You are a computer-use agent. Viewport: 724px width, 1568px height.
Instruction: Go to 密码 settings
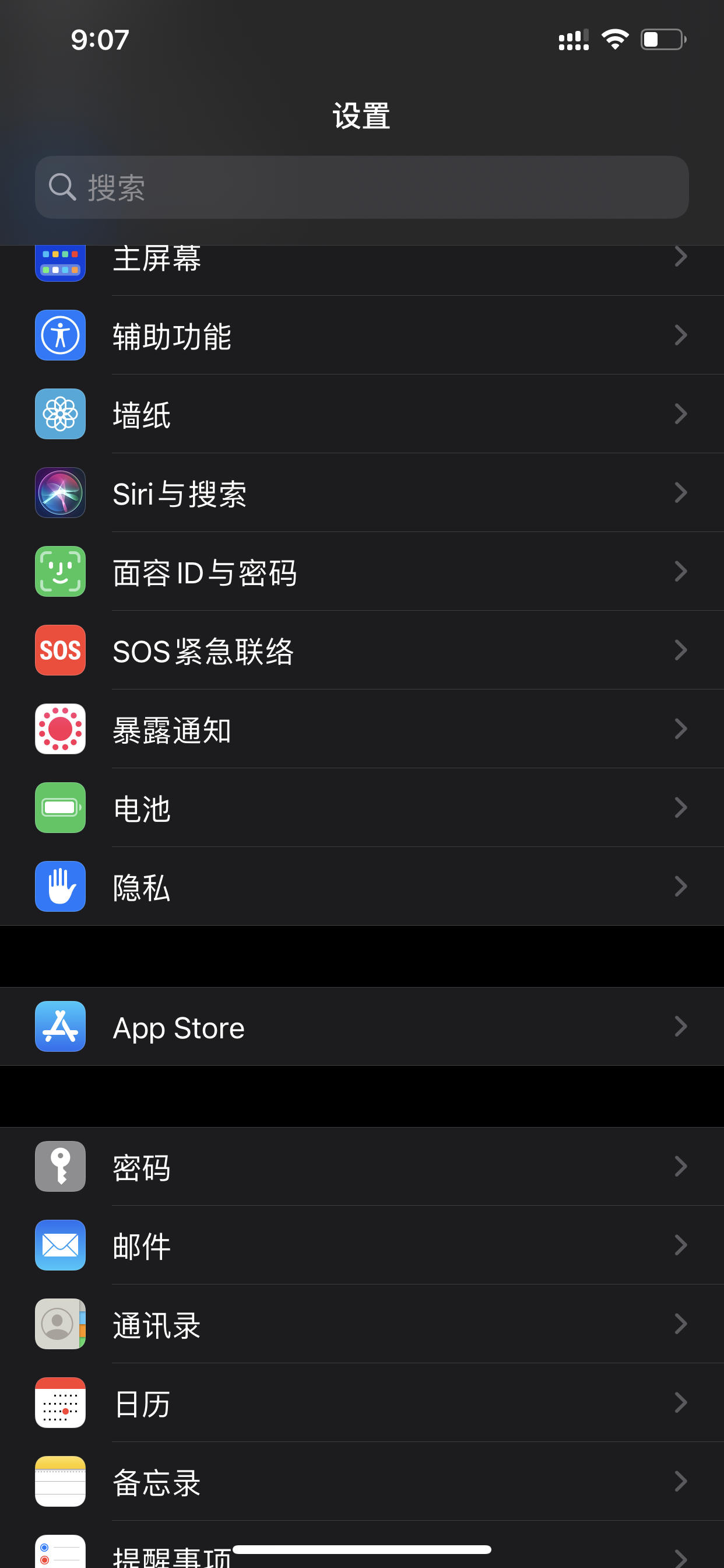click(x=361, y=1167)
